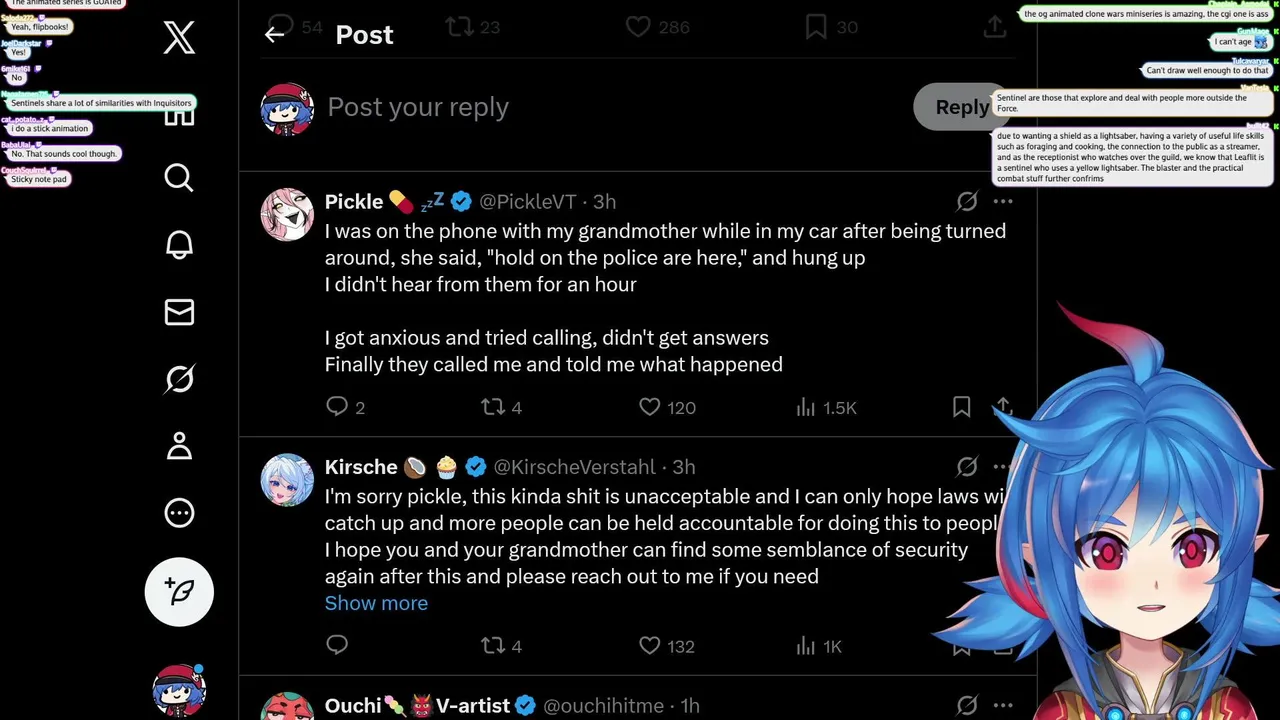1280x720 pixels.
Task: Like Pickle's comment
Action: coord(650,407)
